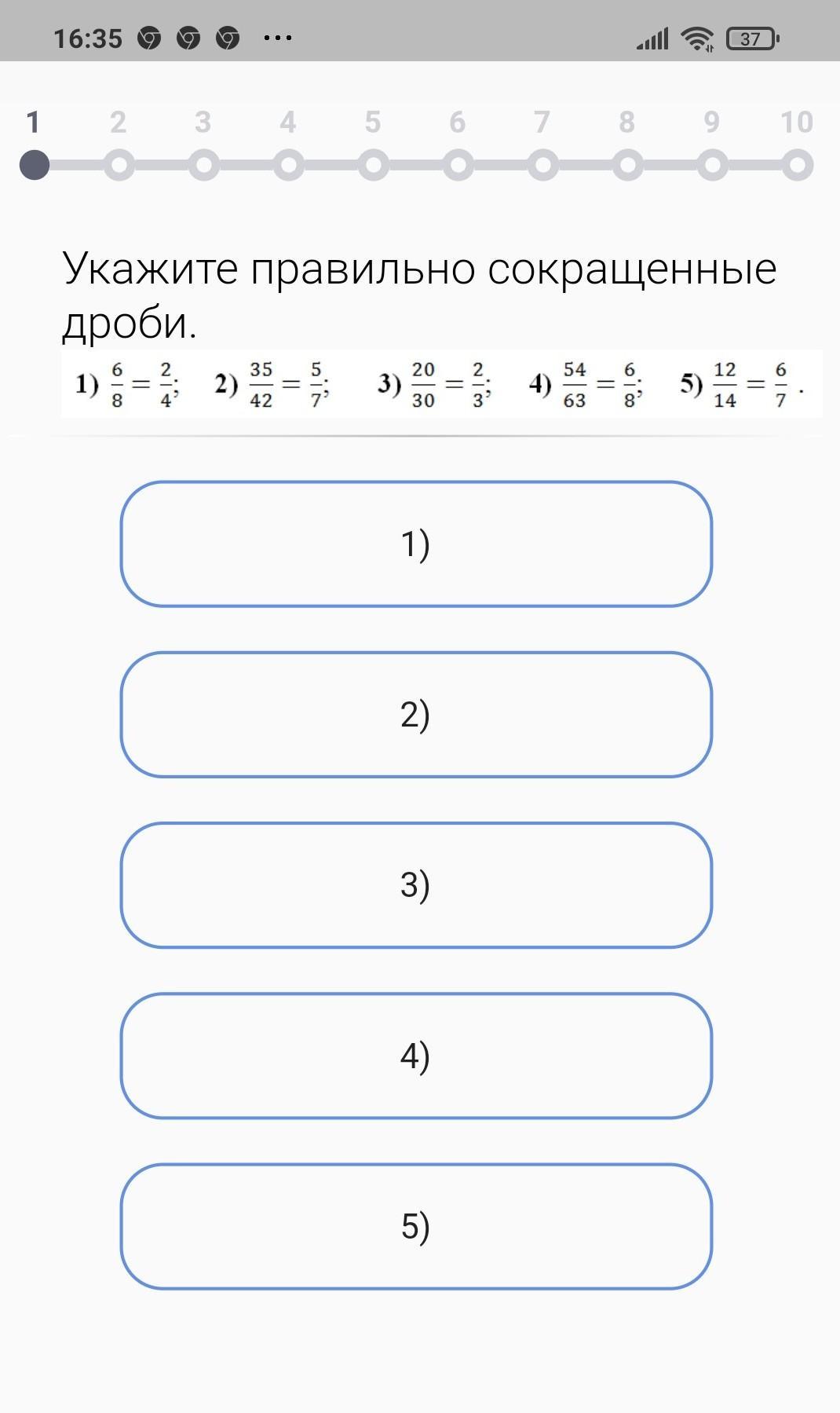Jump to question 7 step marker
The width and height of the screenshot is (840, 1413).
tap(543, 166)
